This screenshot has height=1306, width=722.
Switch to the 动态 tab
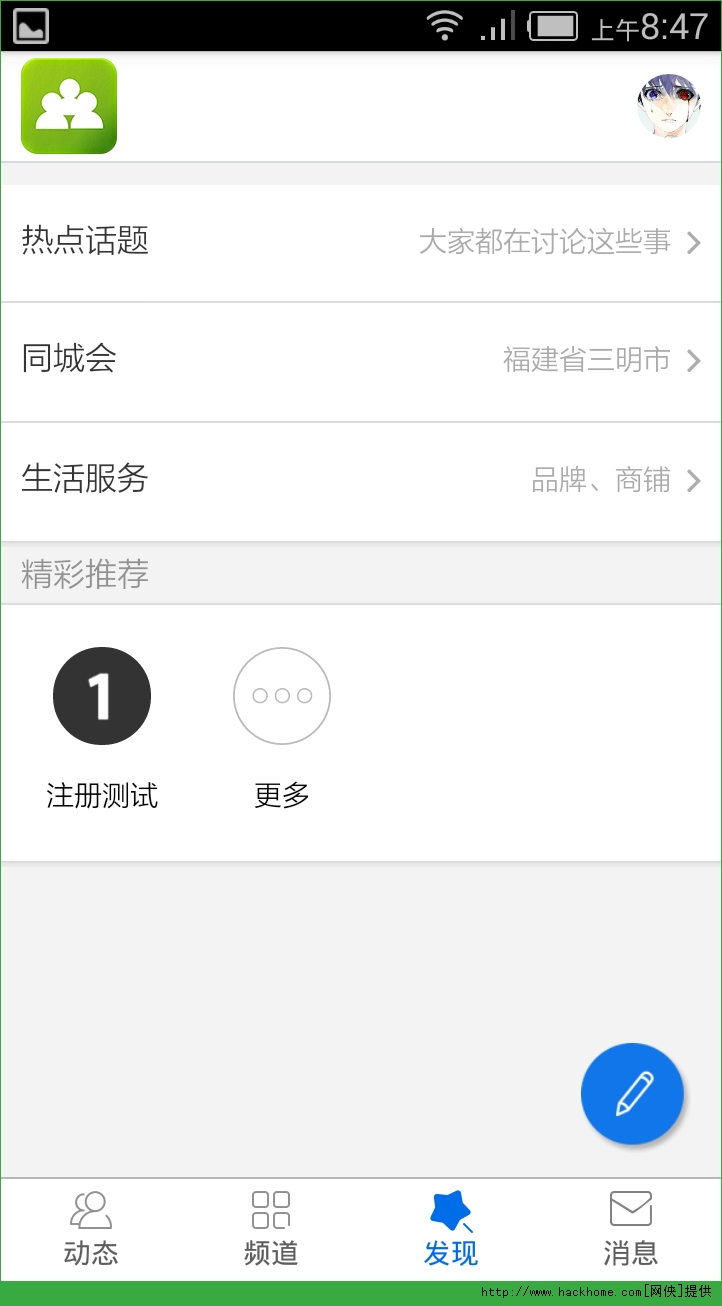pos(91,1228)
